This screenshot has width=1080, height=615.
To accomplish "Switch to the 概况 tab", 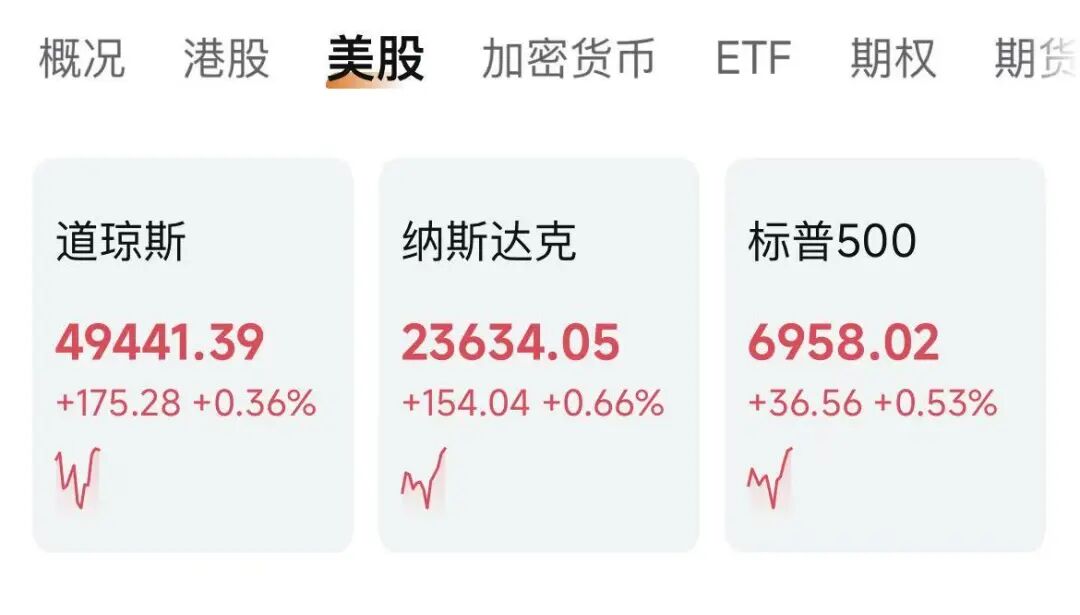I will [x=82, y=58].
